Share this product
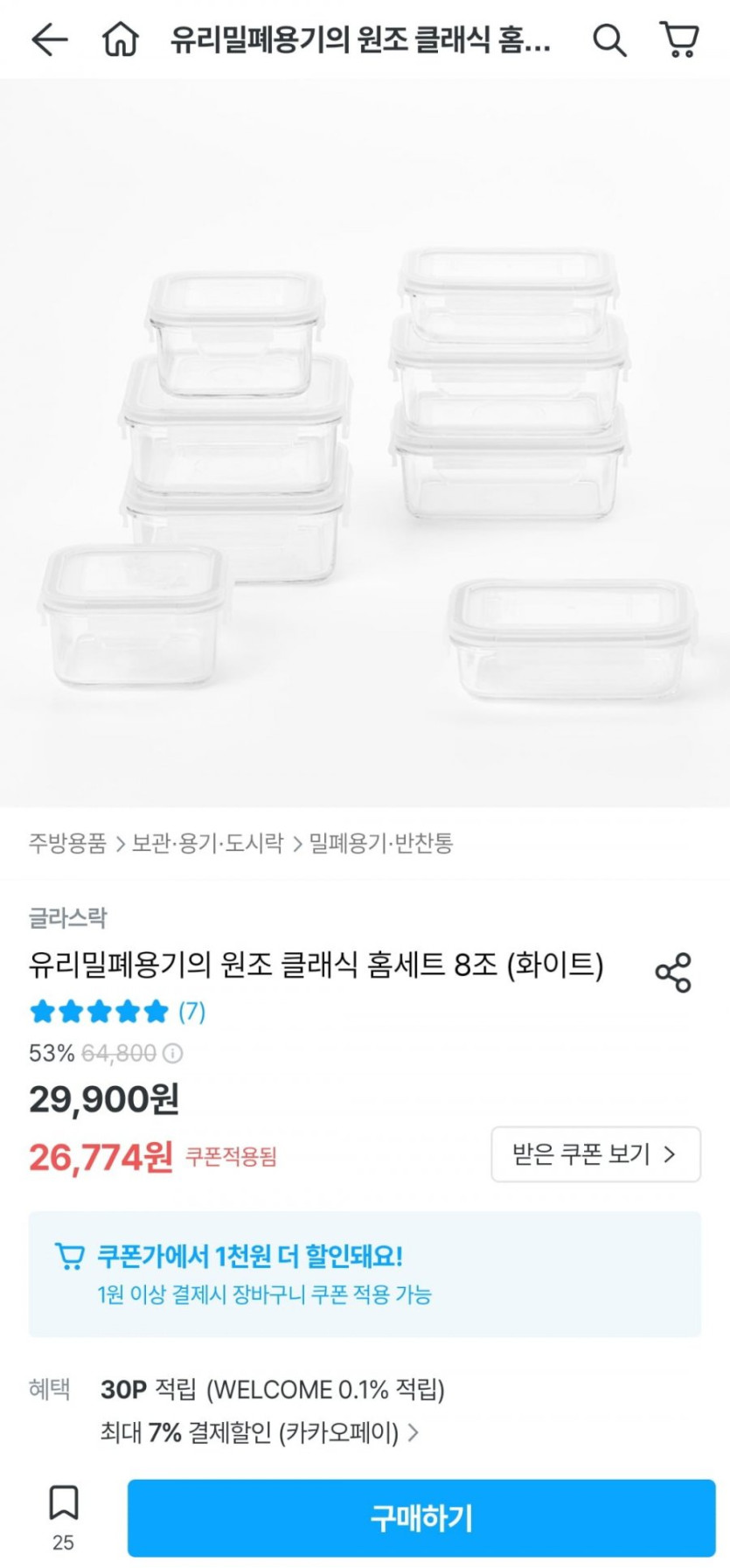 coord(673,972)
